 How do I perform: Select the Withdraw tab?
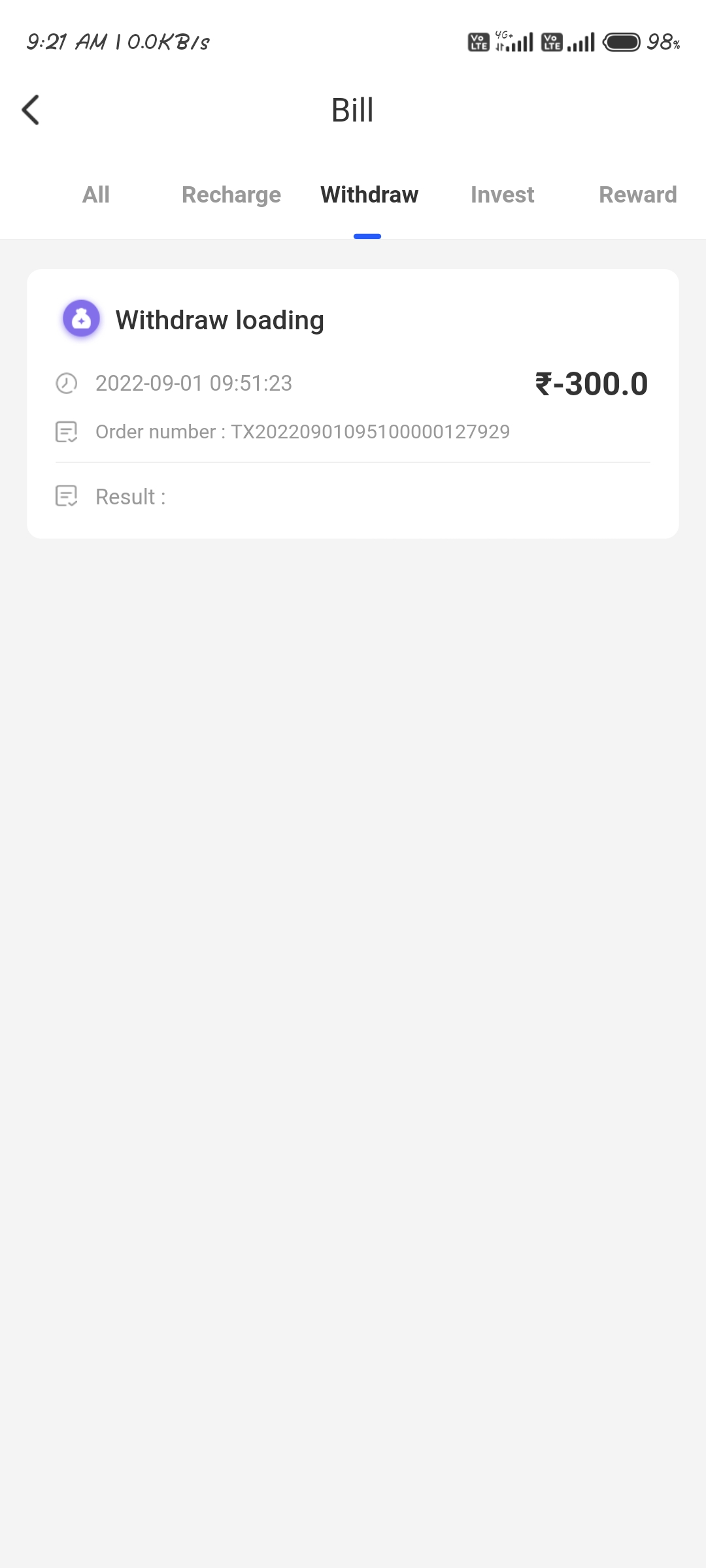tap(369, 195)
